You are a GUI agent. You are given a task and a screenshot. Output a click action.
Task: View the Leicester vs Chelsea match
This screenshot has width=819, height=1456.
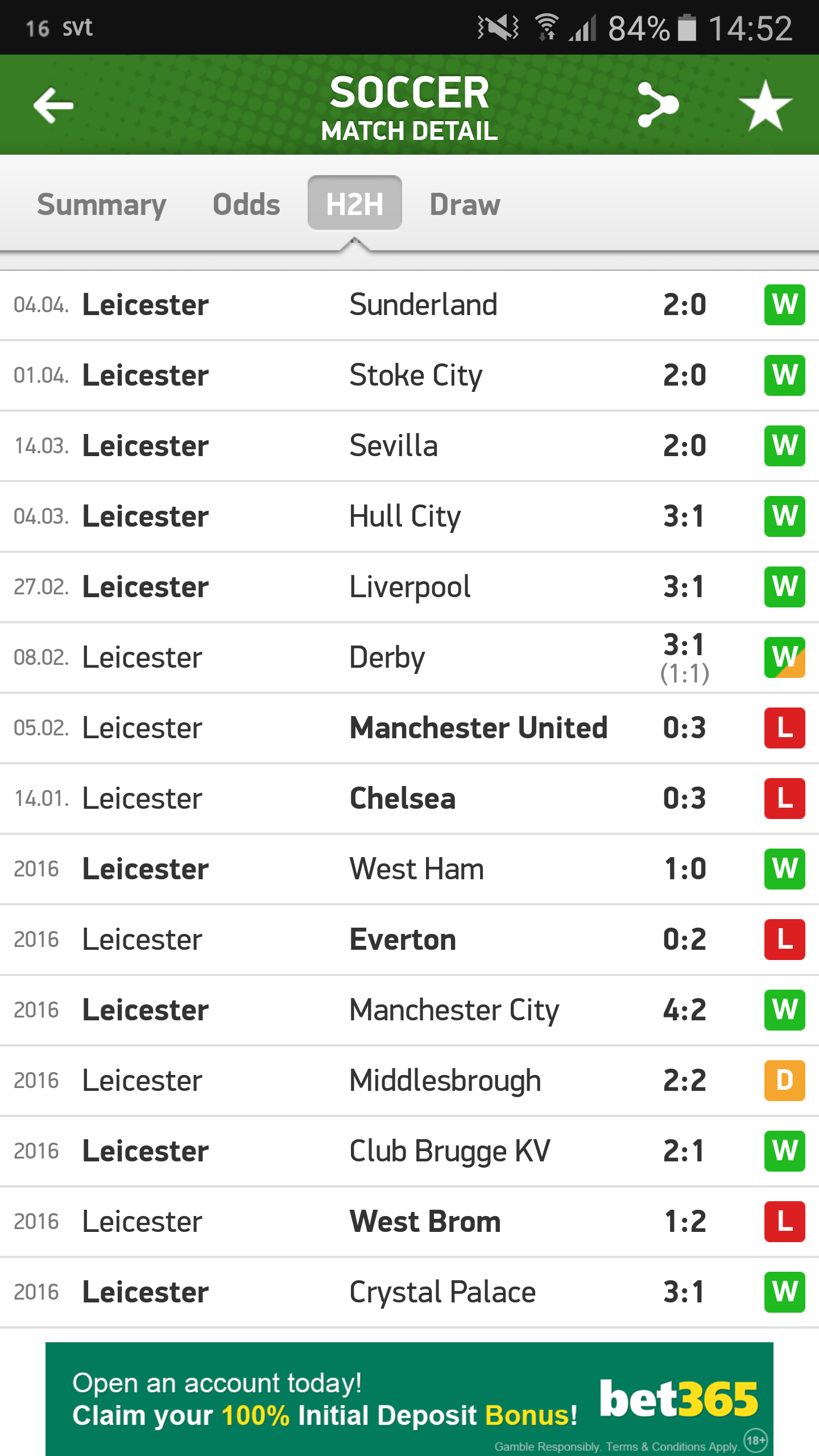point(409,799)
